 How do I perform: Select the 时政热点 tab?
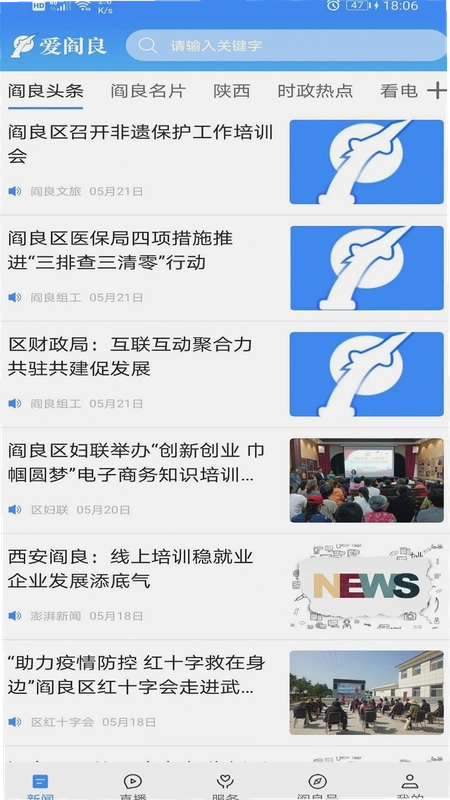pos(315,91)
